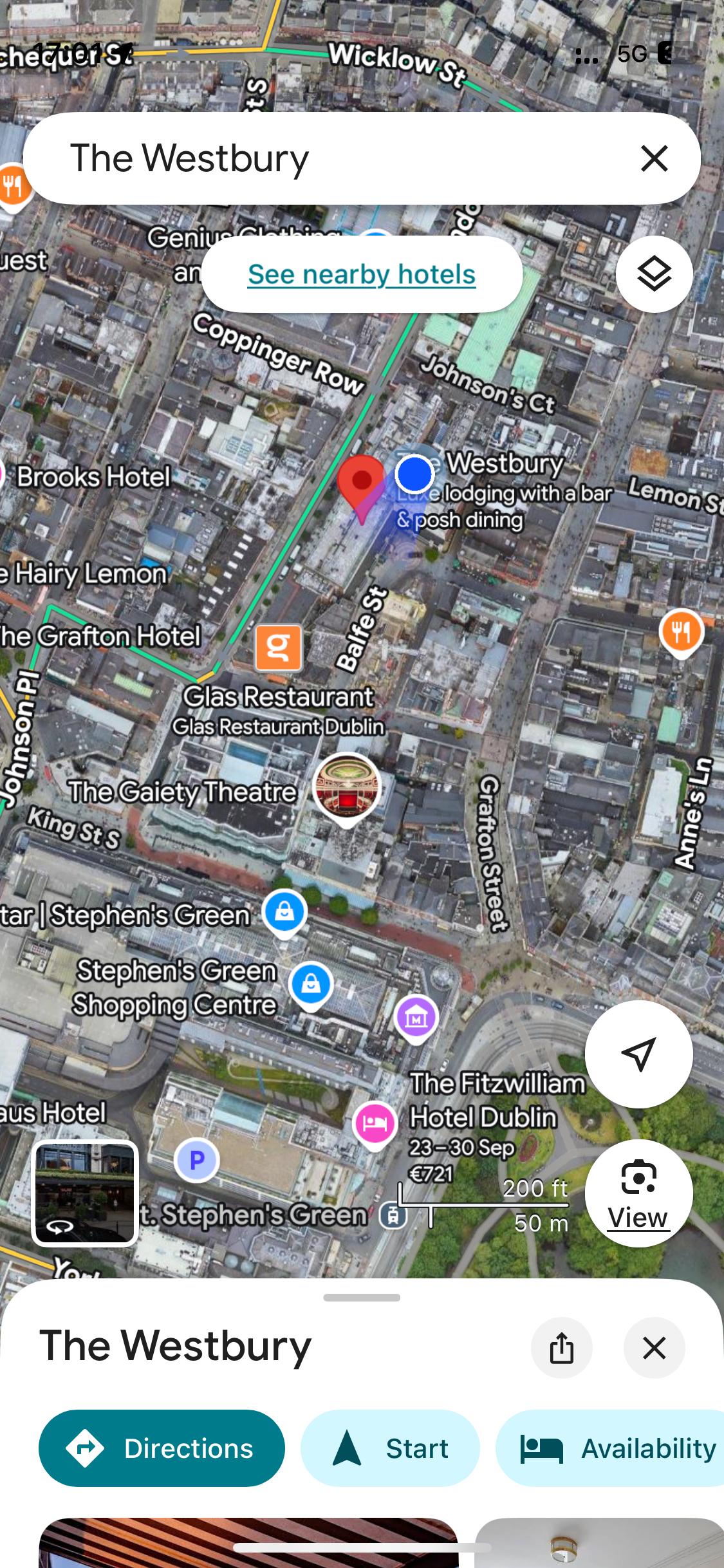Tap The Westbury search field
The image size is (724, 1568).
pyautogui.click(x=322, y=158)
